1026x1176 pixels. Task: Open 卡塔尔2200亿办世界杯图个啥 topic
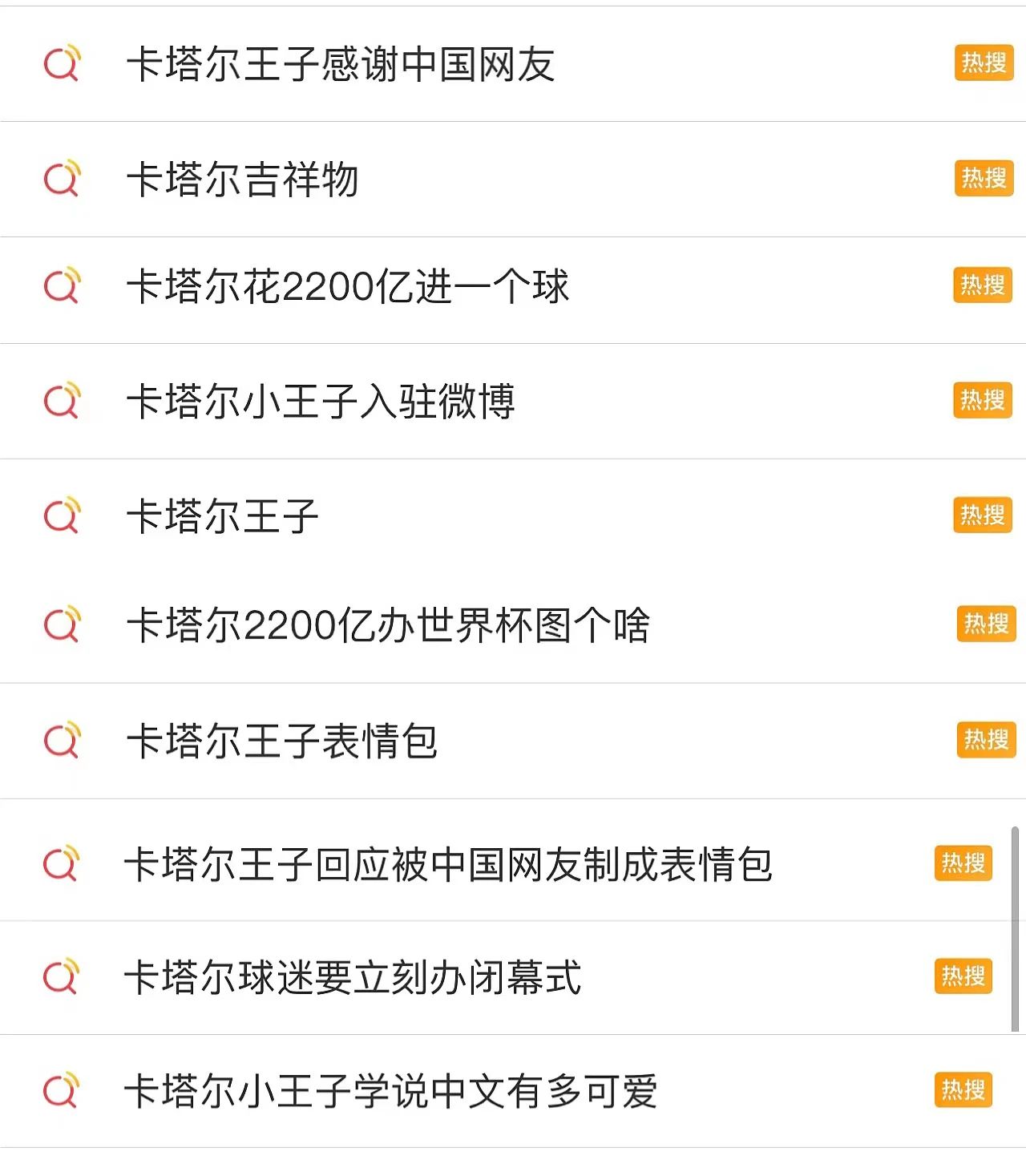388,625
